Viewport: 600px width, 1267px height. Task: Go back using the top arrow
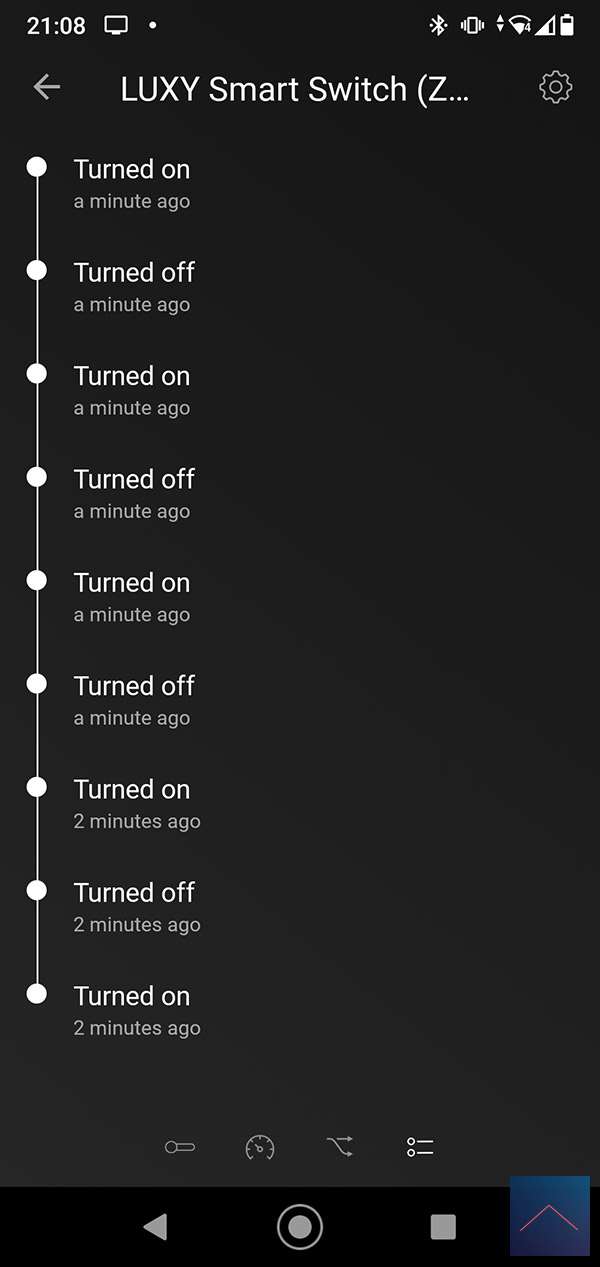pyautogui.click(x=47, y=88)
